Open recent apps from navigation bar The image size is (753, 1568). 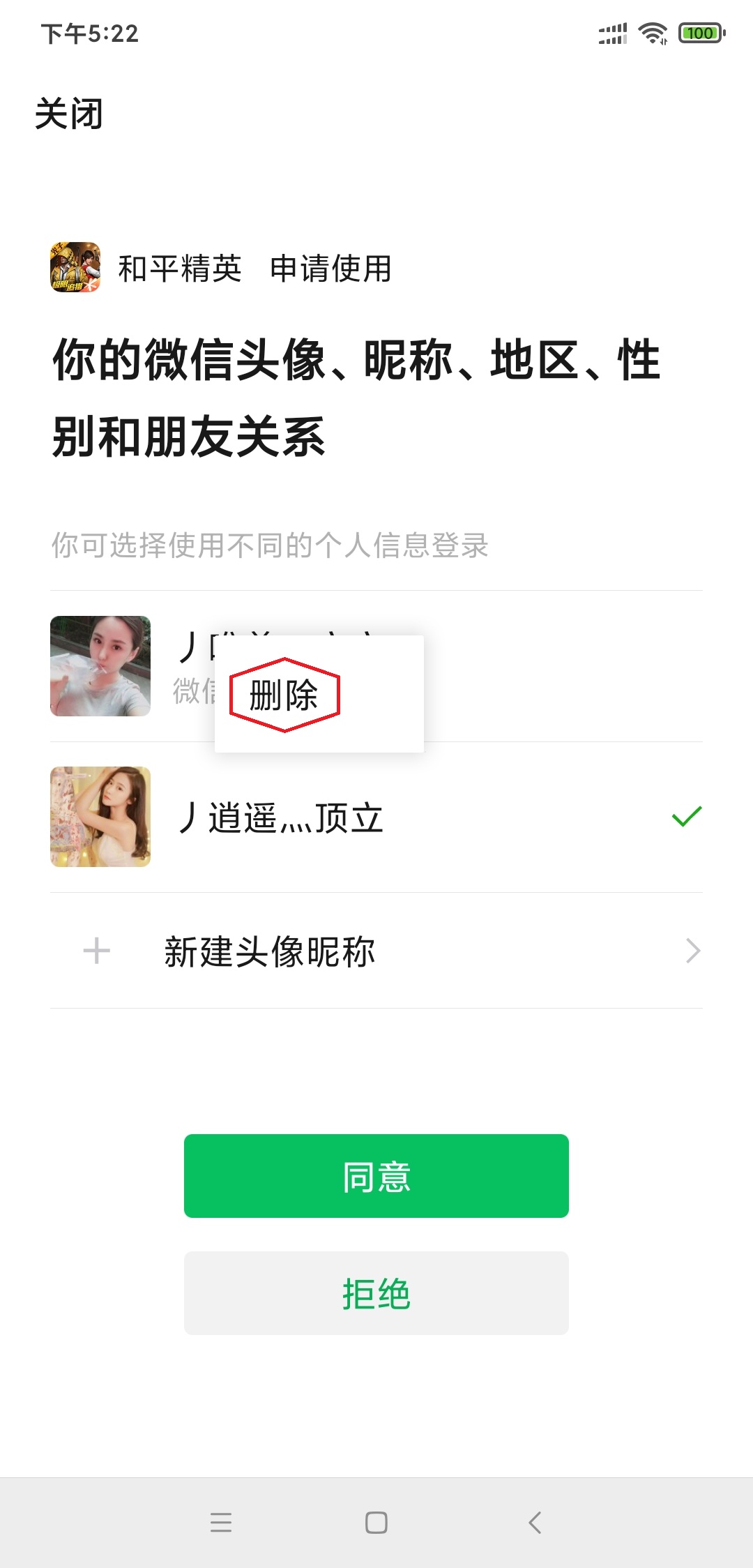coord(221,1522)
